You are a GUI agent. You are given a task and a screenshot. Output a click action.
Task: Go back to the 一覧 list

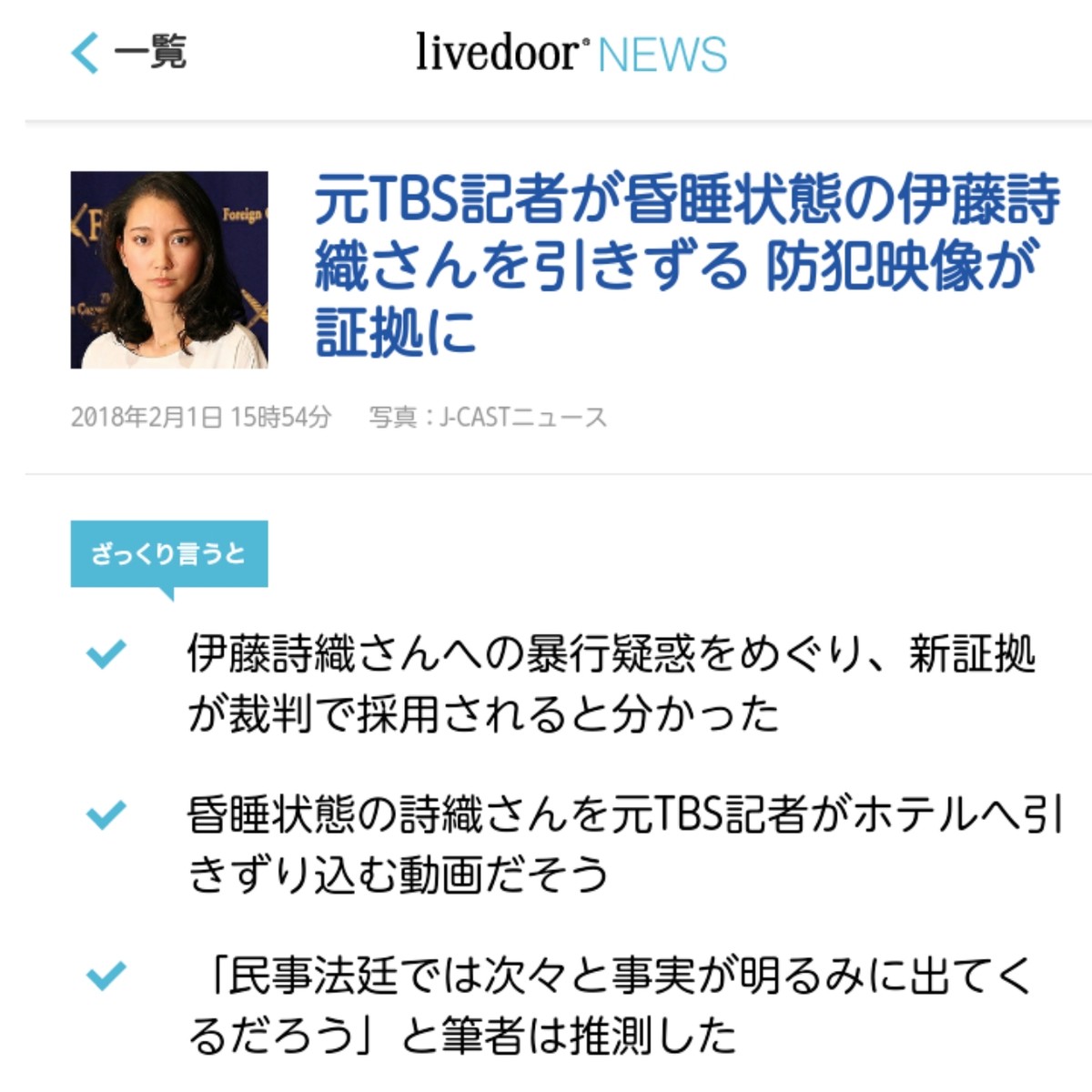128,52
